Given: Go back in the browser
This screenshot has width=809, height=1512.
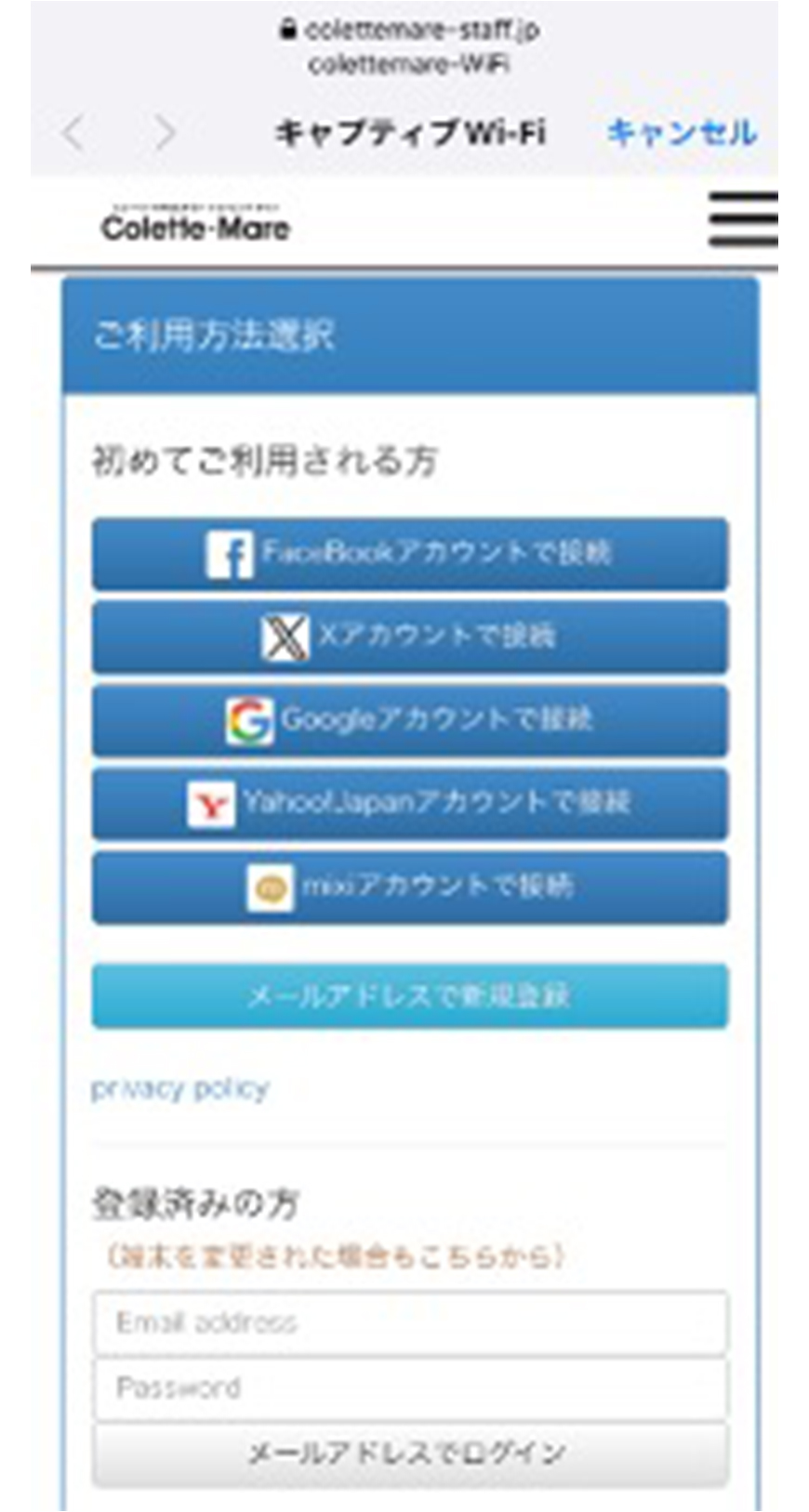Looking at the screenshot, I should point(73,133).
